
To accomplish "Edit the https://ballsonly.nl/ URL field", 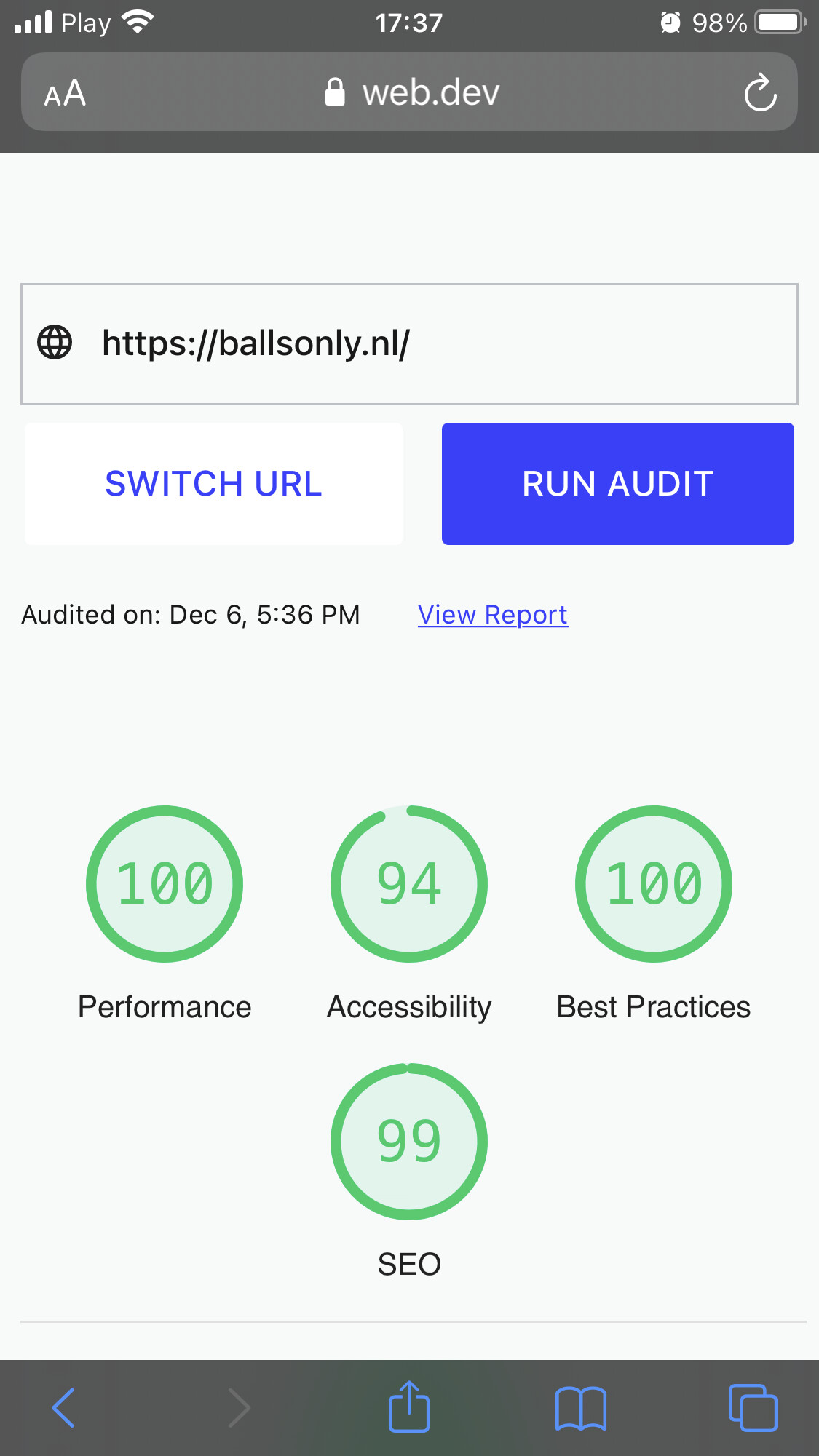I will click(x=409, y=343).
